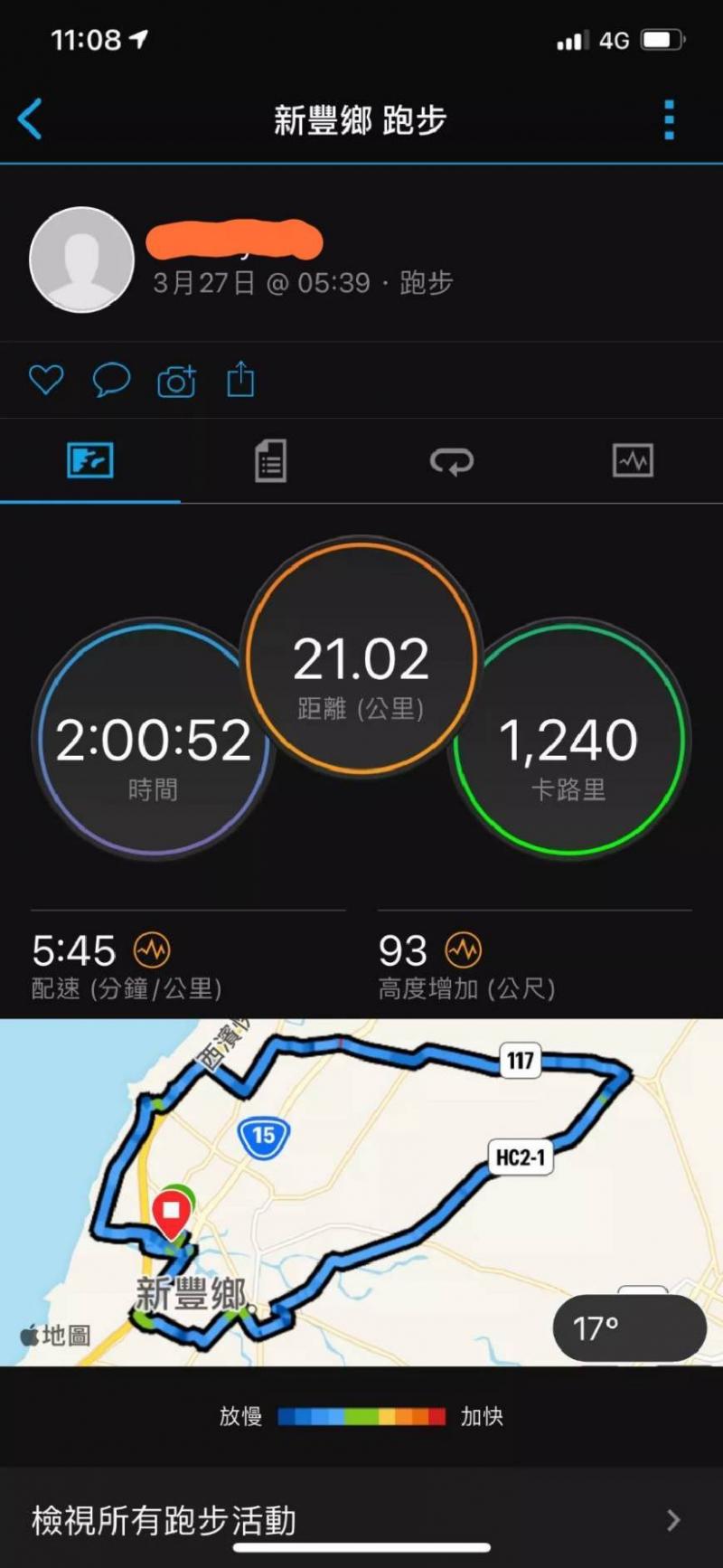Select the overview map tab
Screen dimensions: 723x1568
[90, 461]
